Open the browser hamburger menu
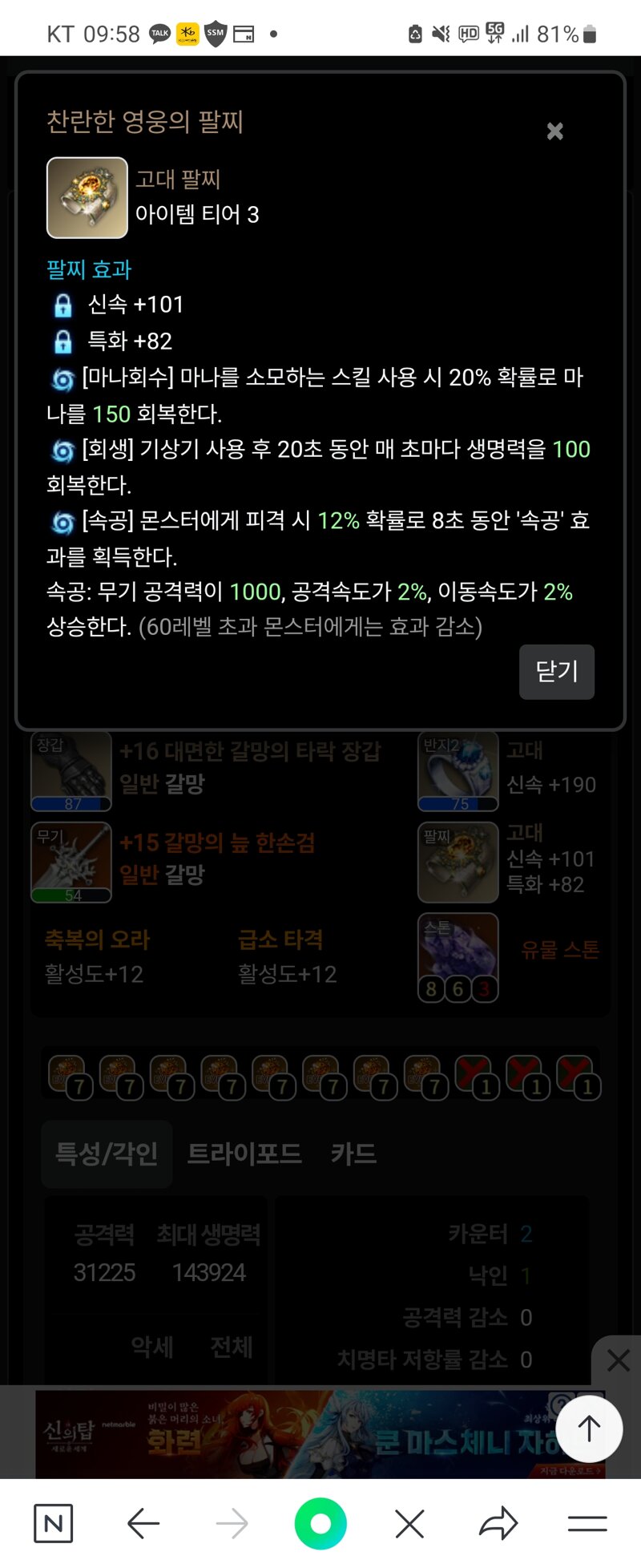Viewport: 641px width, 1568px height. (x=587, y=1523)
